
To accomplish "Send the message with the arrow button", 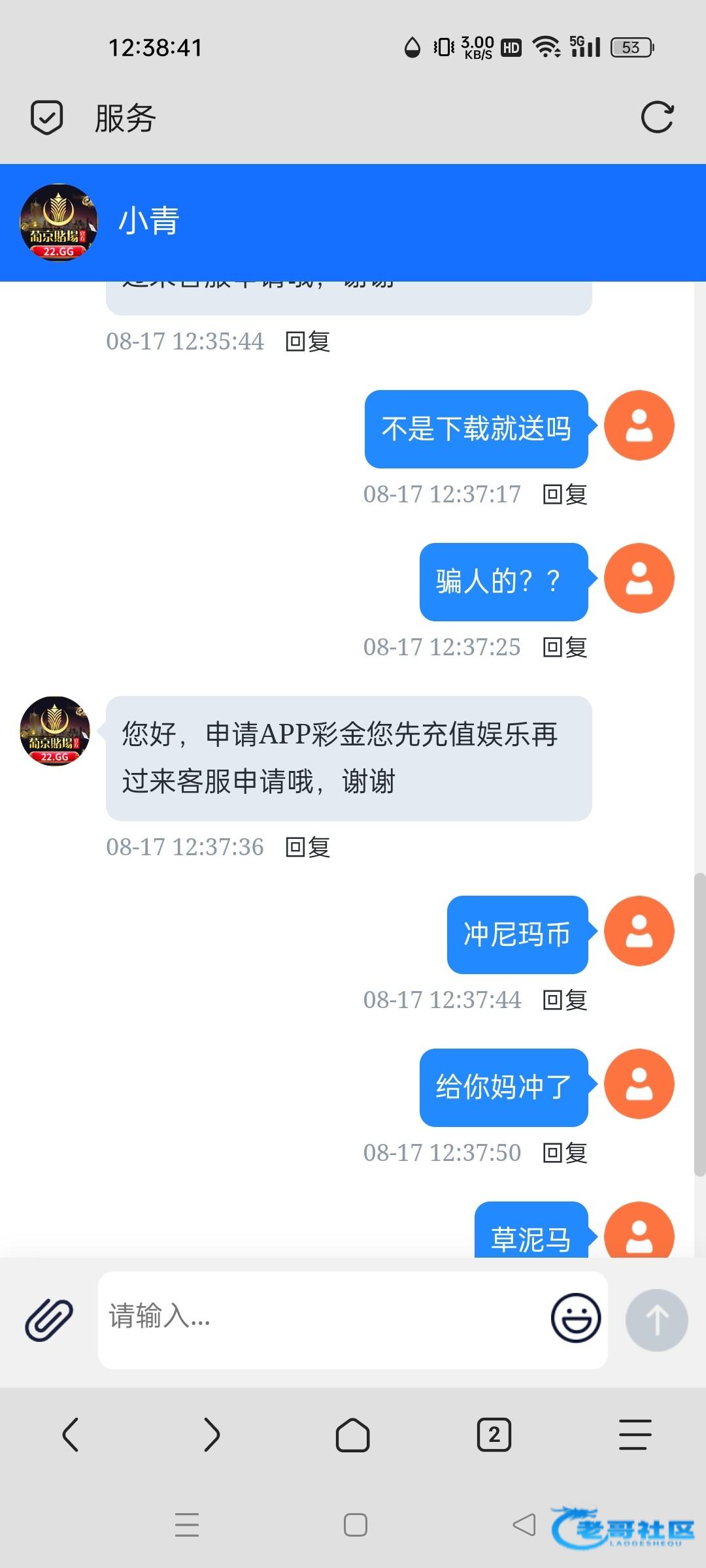I will pos(657,1320).
